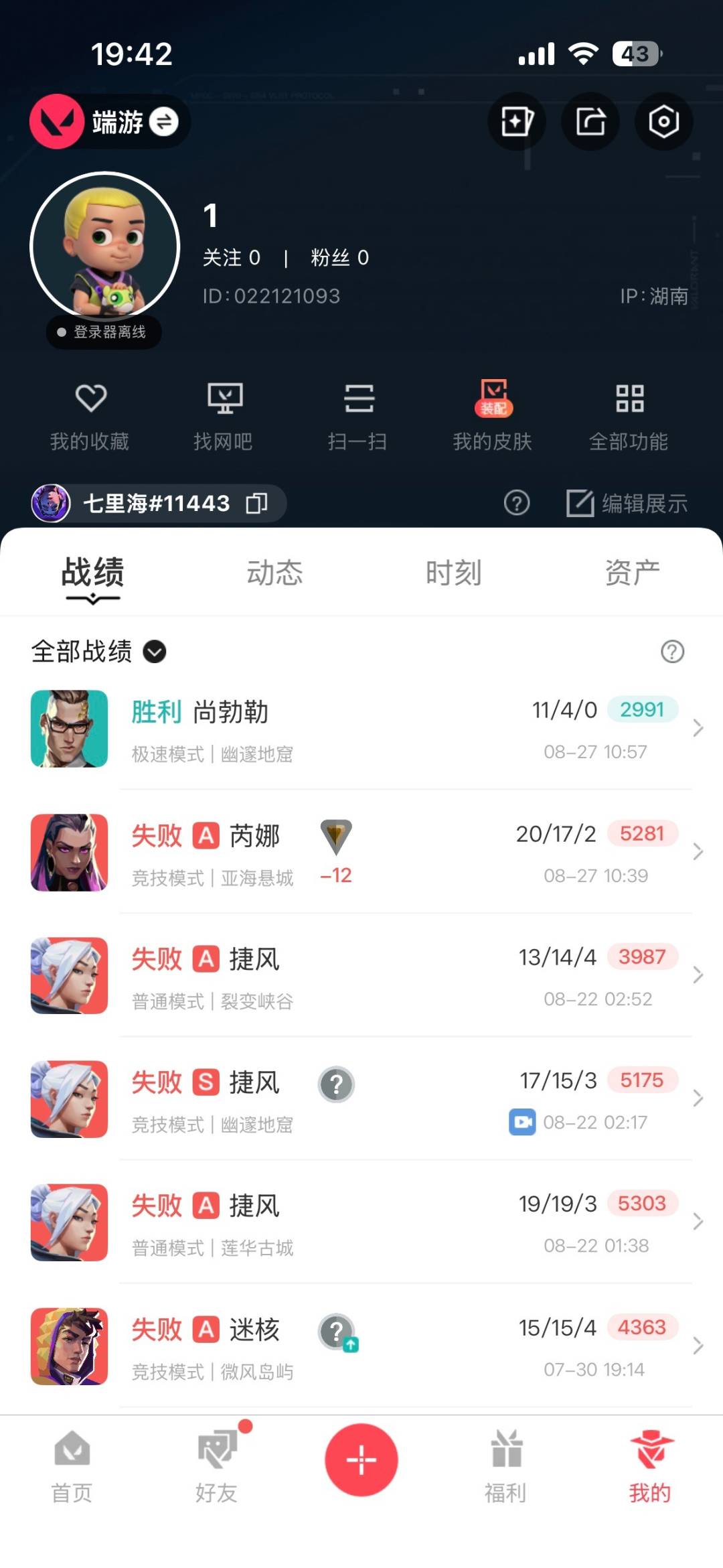
Task: Open 我的皮肤 skins
Action: pos(493,416)
